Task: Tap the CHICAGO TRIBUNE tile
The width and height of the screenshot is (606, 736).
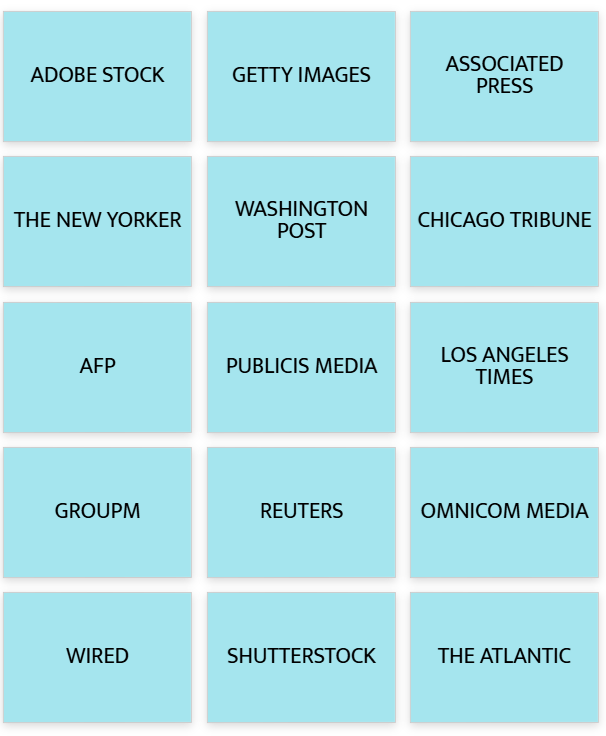Action: [x=504, y=221]
